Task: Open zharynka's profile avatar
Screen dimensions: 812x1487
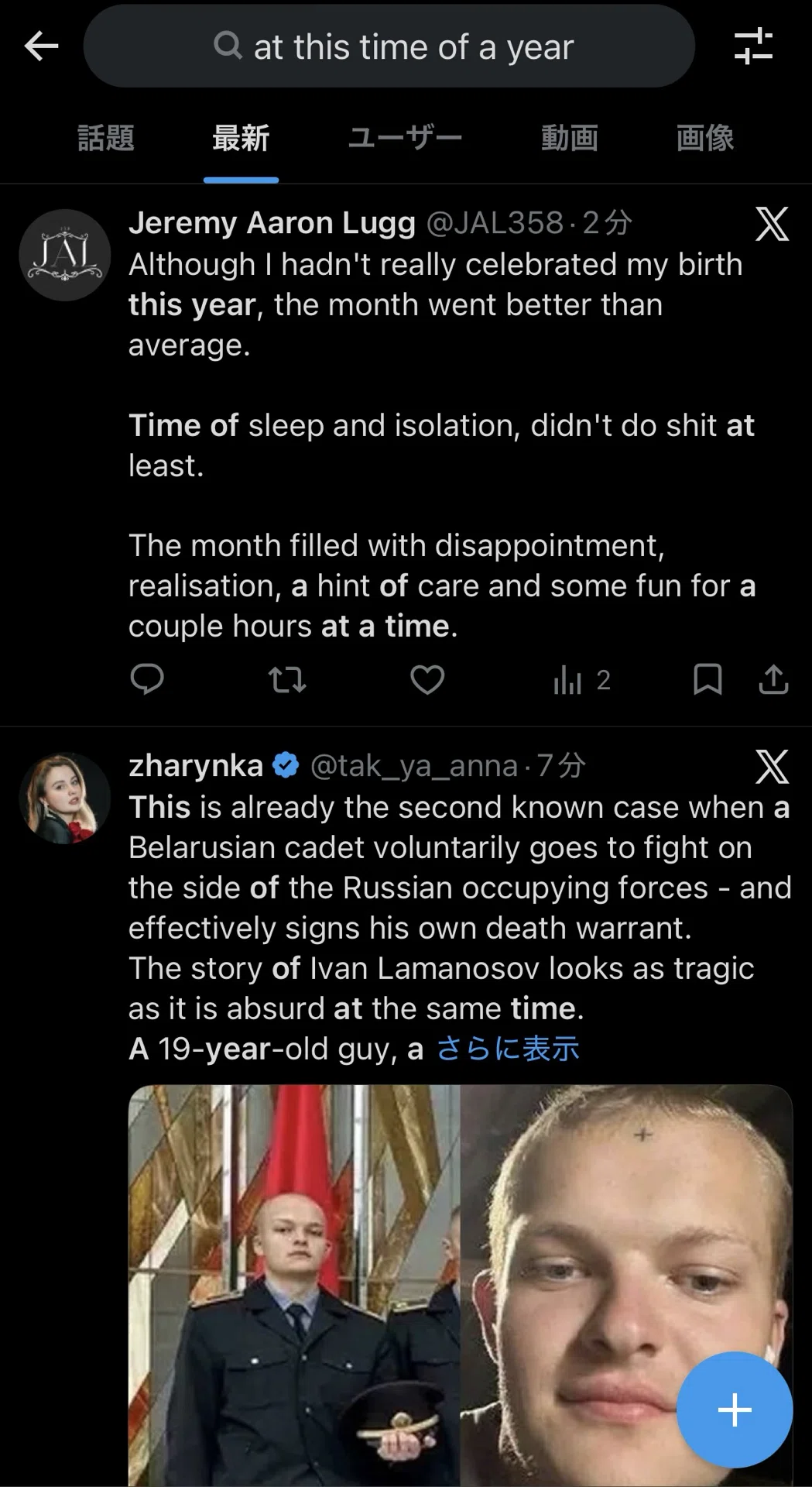Action: point(65,798)
